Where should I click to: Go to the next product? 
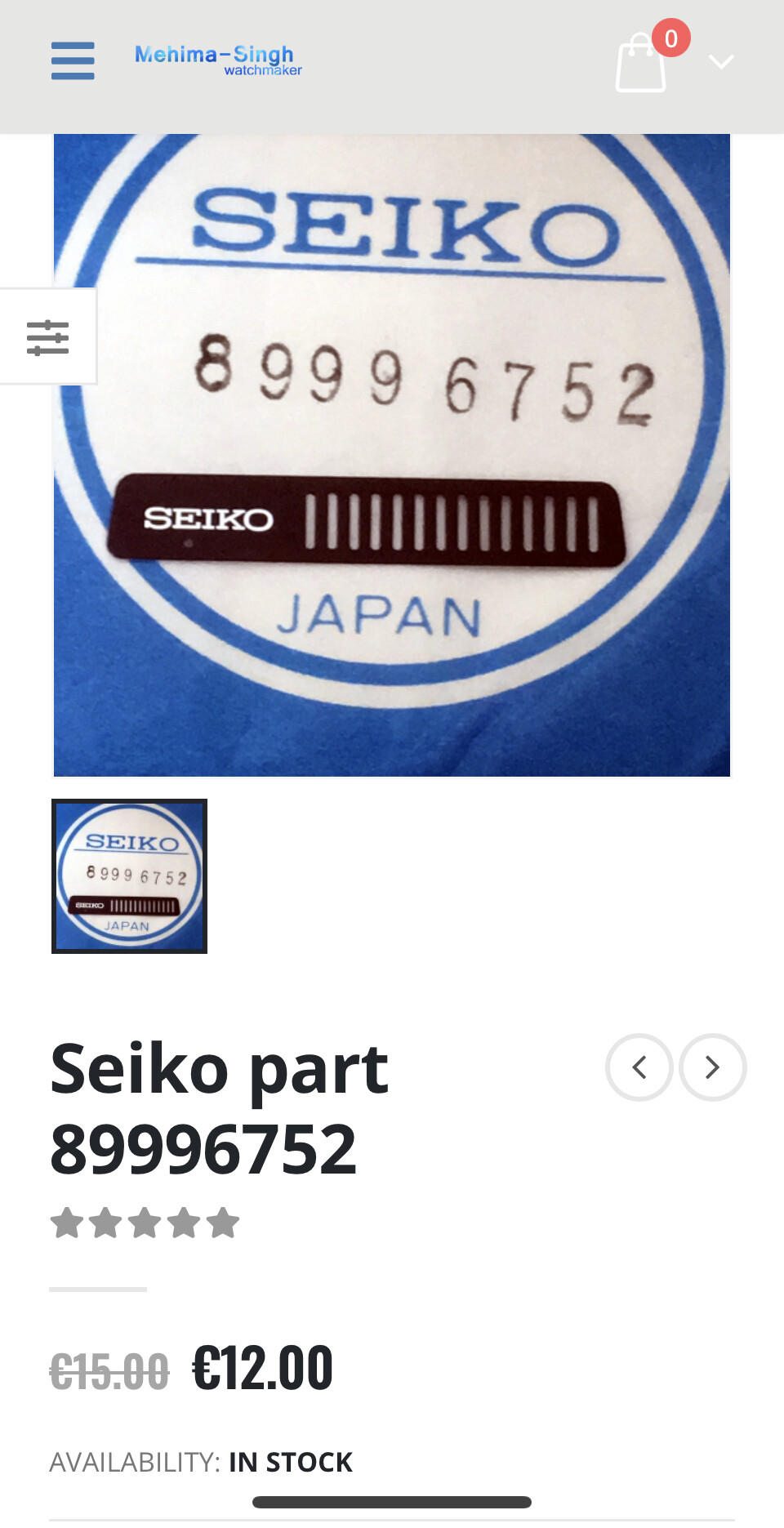[x=712, y=1067]
